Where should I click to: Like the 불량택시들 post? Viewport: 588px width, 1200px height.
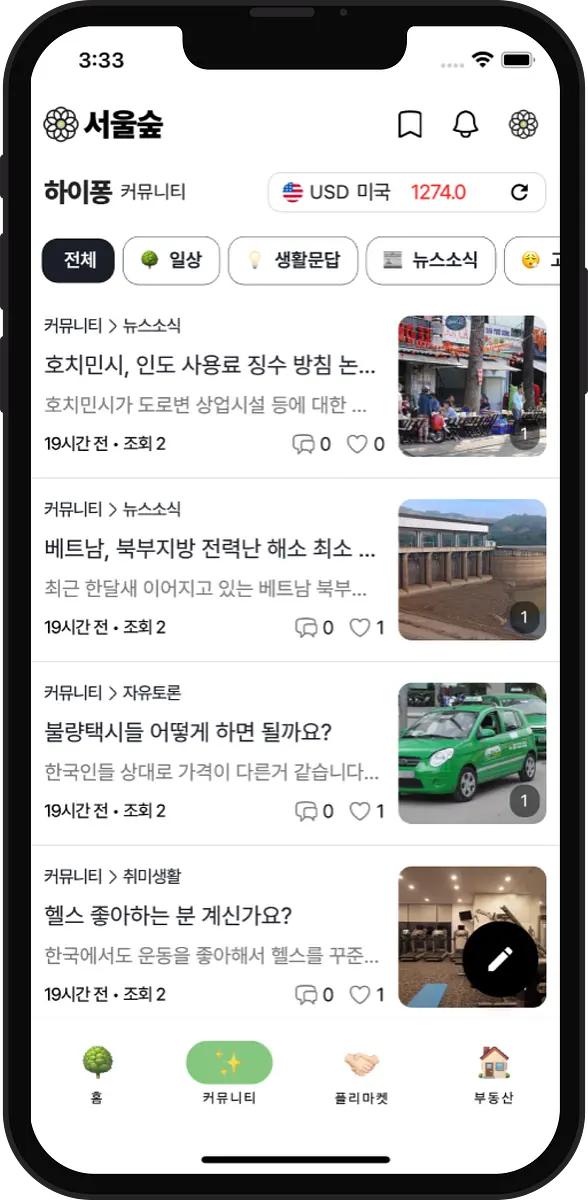(366, 811)
